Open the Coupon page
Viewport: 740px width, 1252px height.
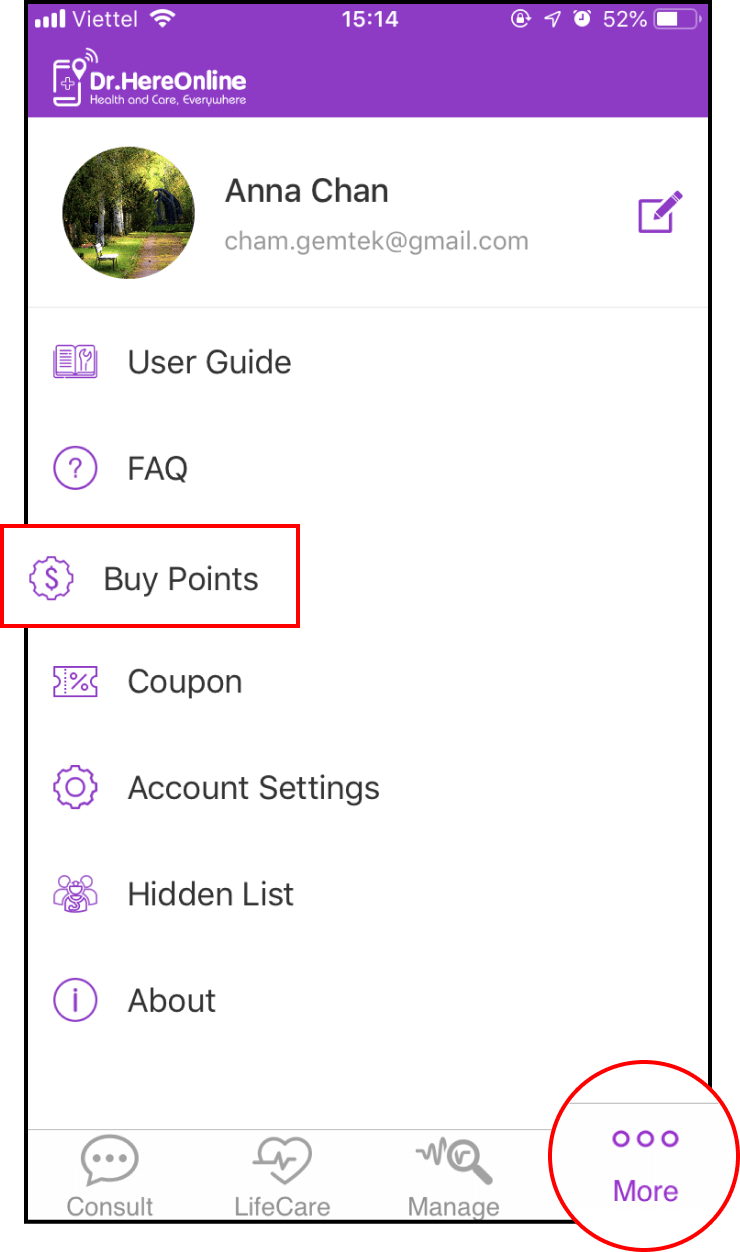click(184, 682)
